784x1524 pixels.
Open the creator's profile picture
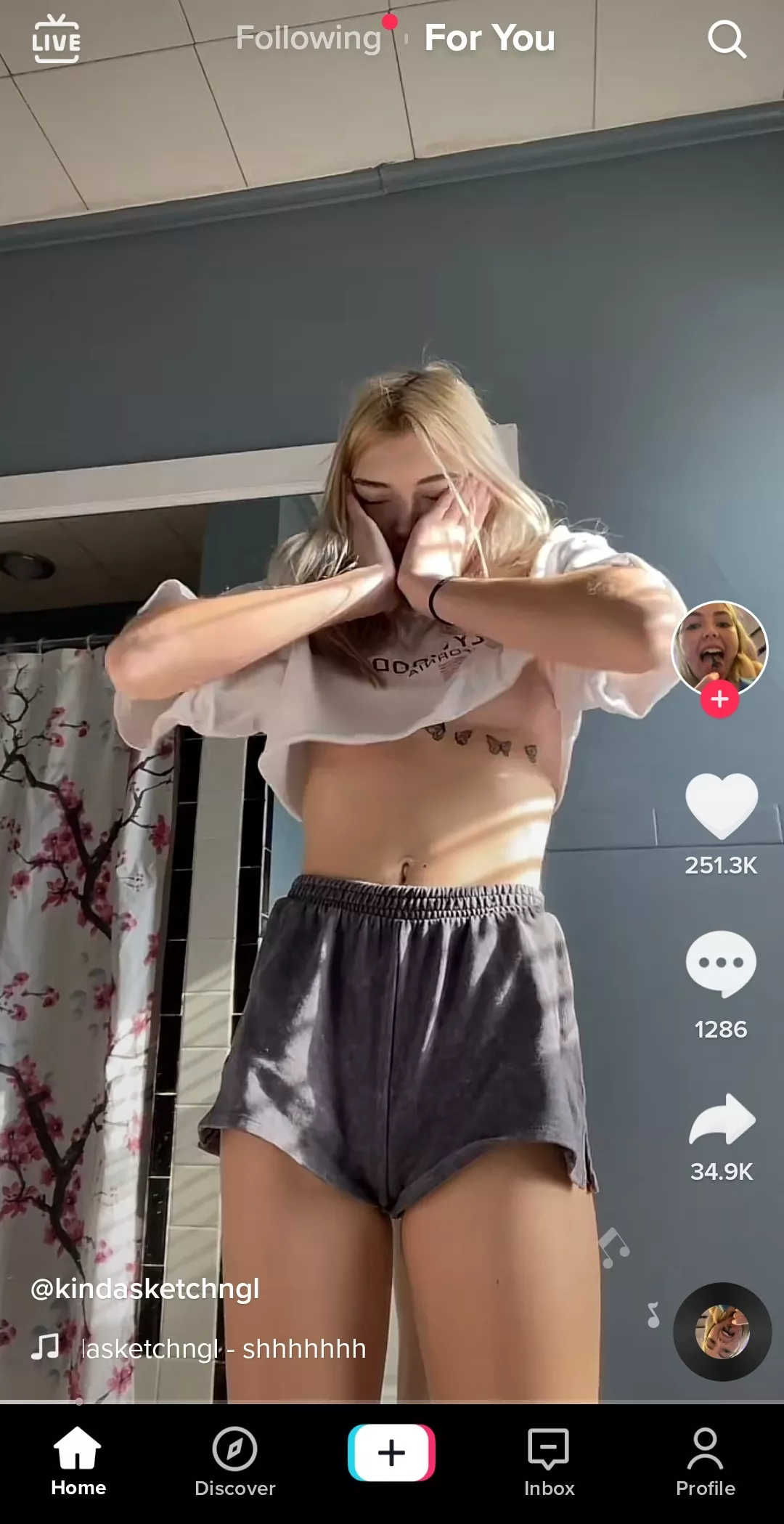[x=719, y=648]
